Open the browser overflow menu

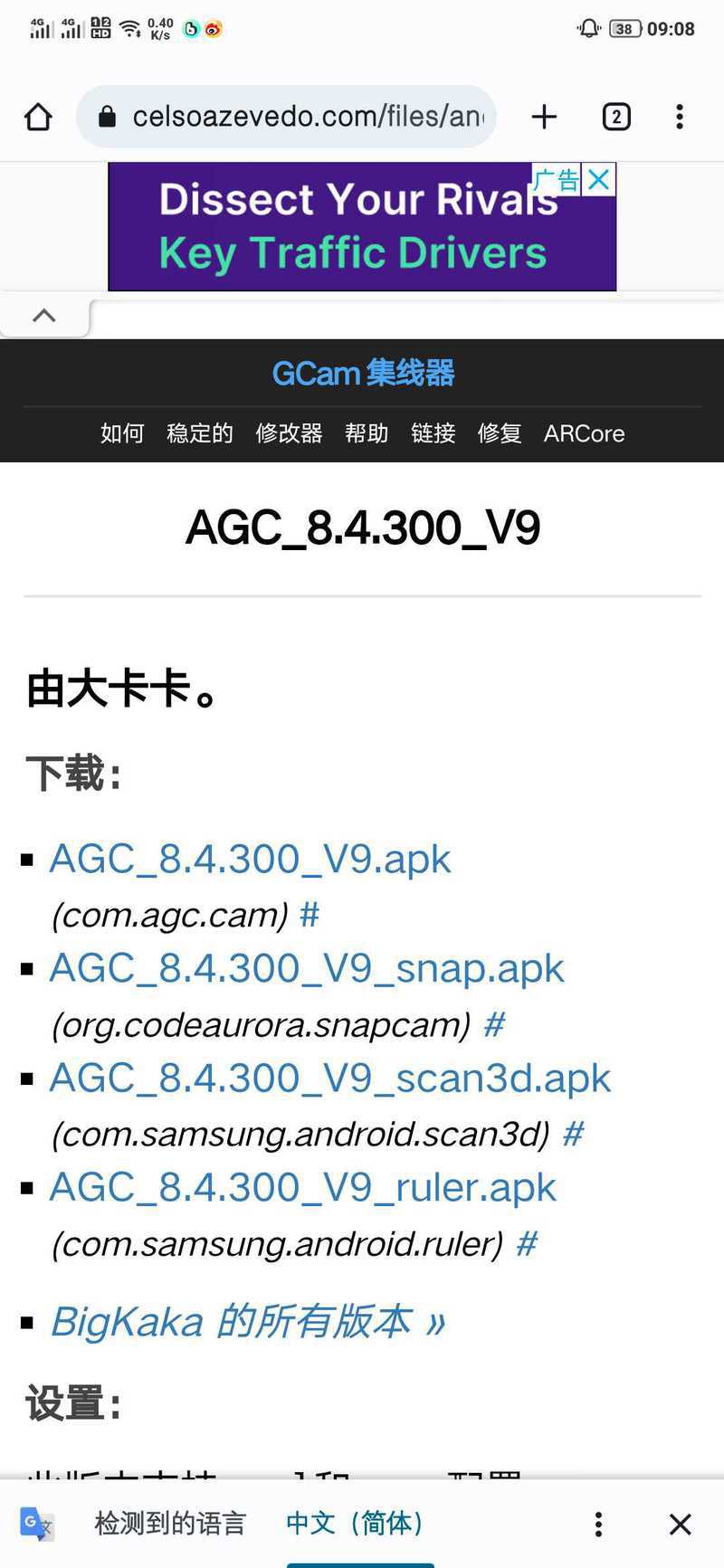pyautogui.click(x=680, y=117)
